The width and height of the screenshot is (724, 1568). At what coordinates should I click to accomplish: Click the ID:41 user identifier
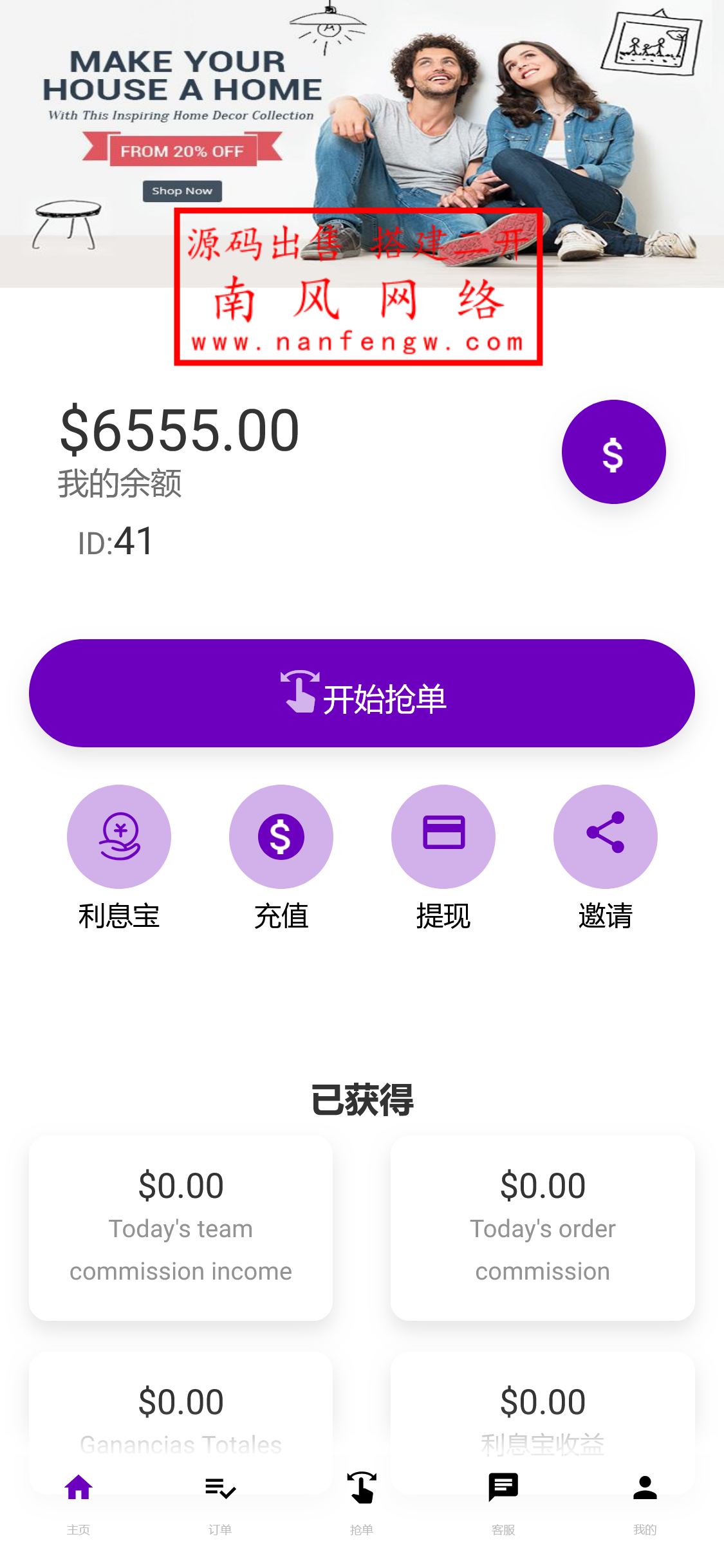113,542
